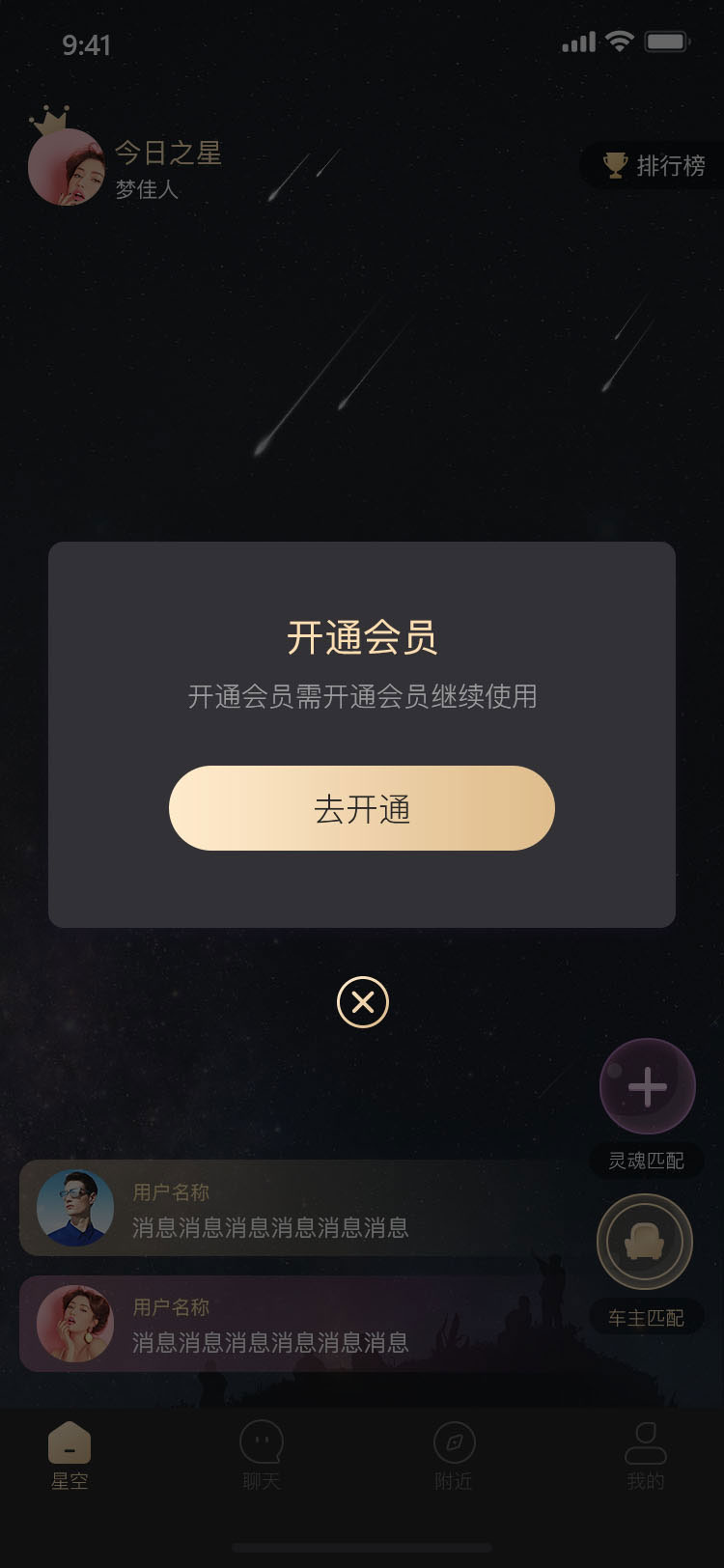Start 灵魂匹配 with the plus bubble

coord(647,1087)
